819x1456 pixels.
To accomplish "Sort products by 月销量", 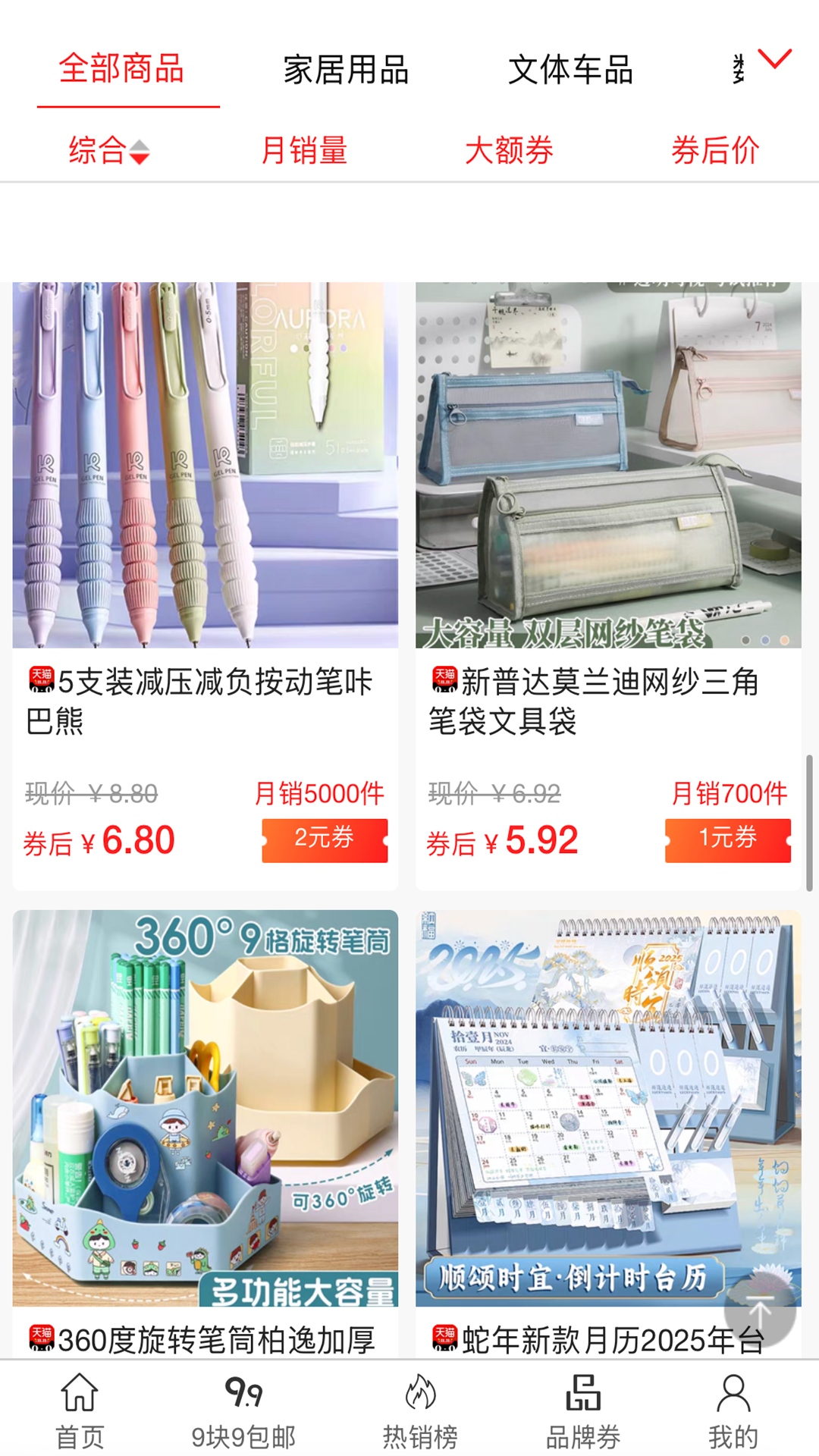I will coord(304,150).
